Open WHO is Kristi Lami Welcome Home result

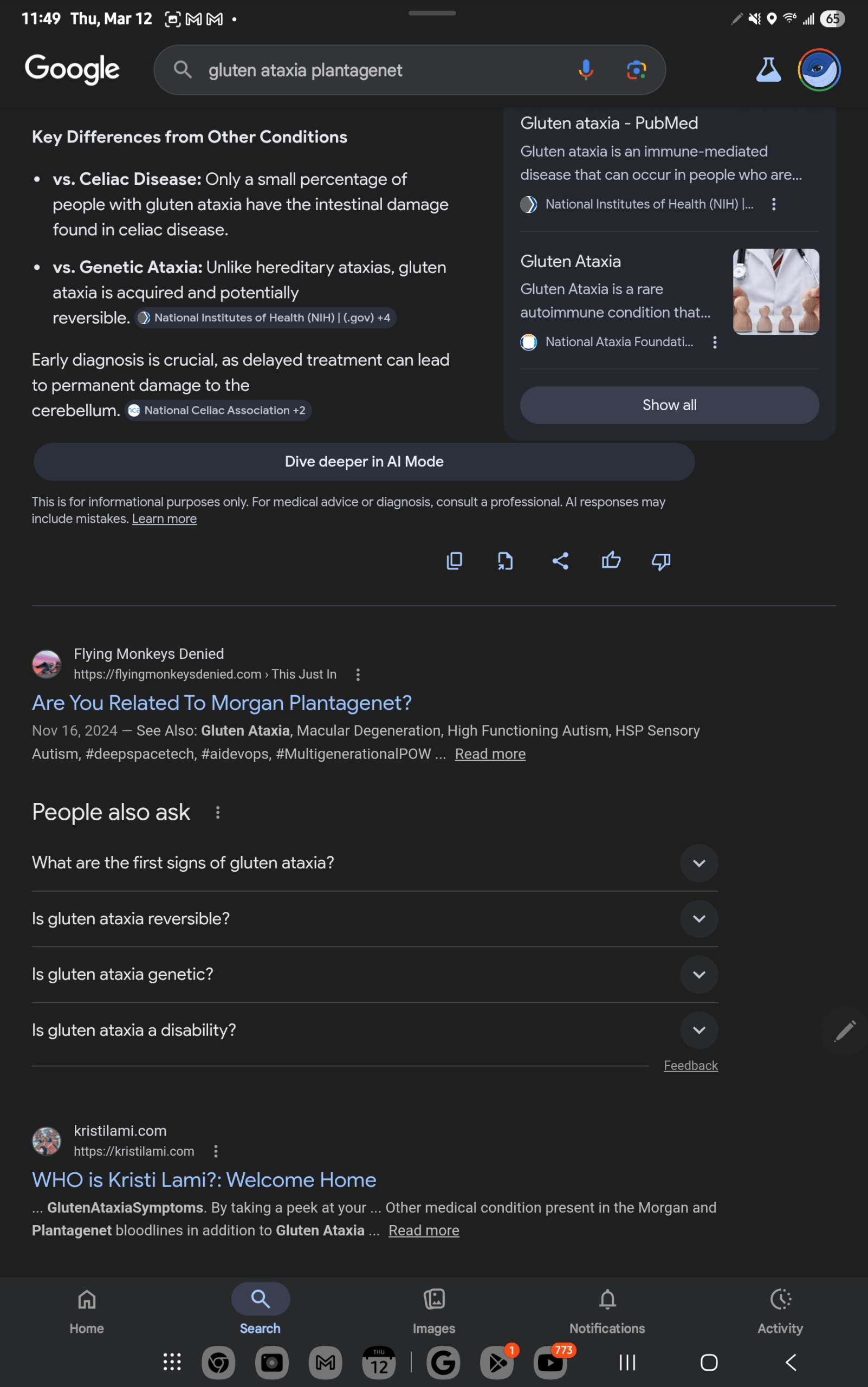point(204,1179)
